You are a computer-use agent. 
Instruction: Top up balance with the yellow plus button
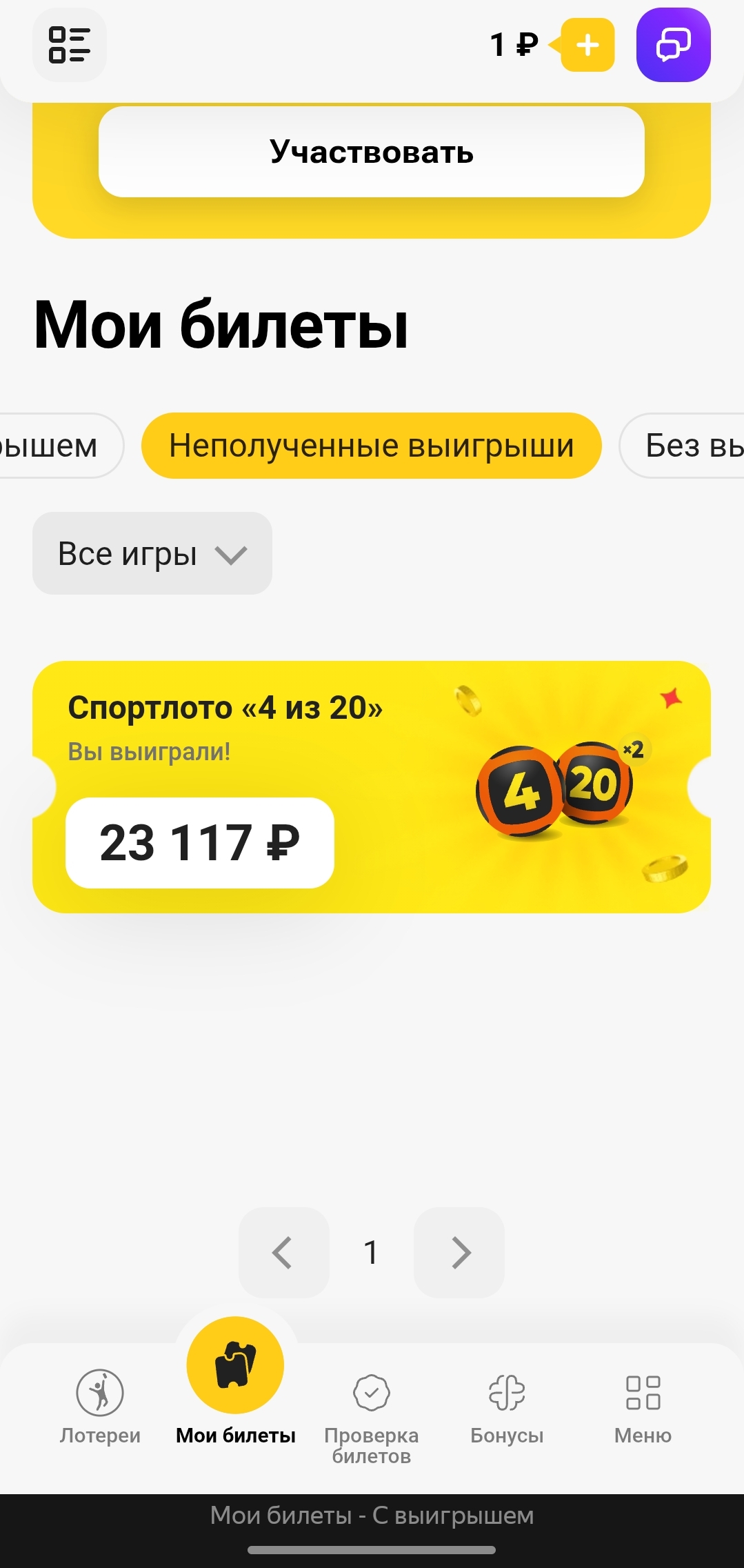[587, 46]
